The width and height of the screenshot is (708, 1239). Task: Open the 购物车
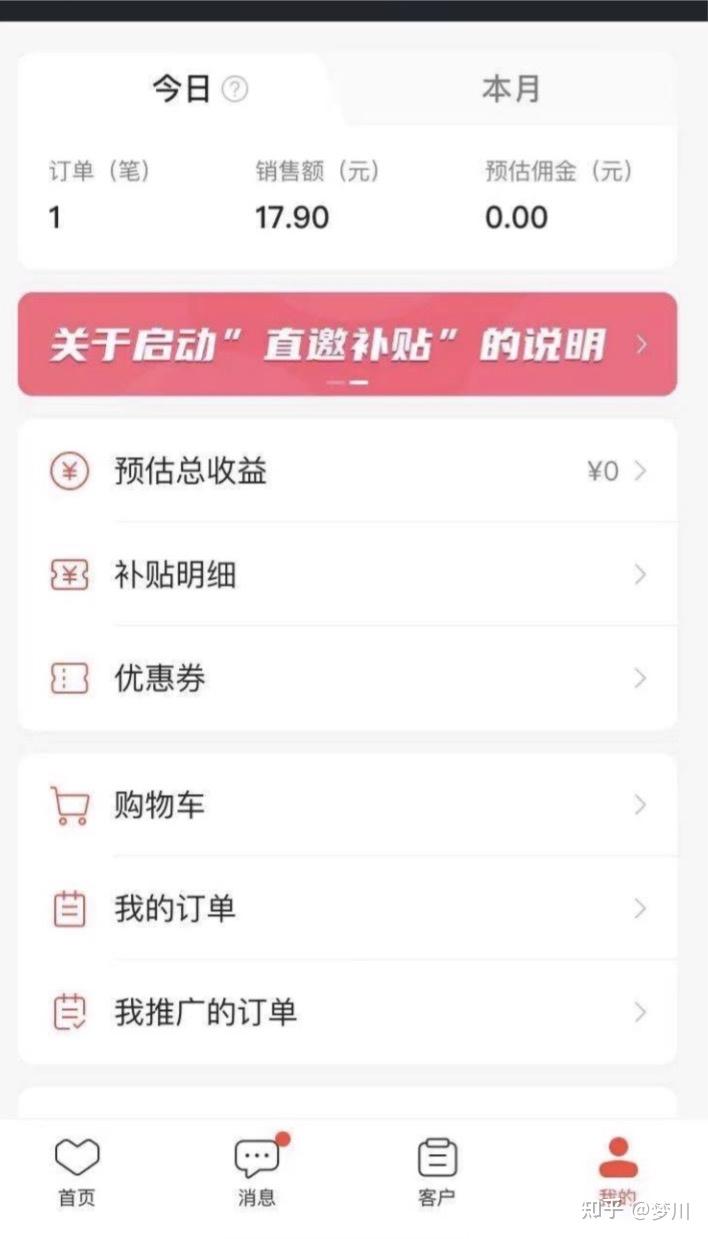coord(347,805)
